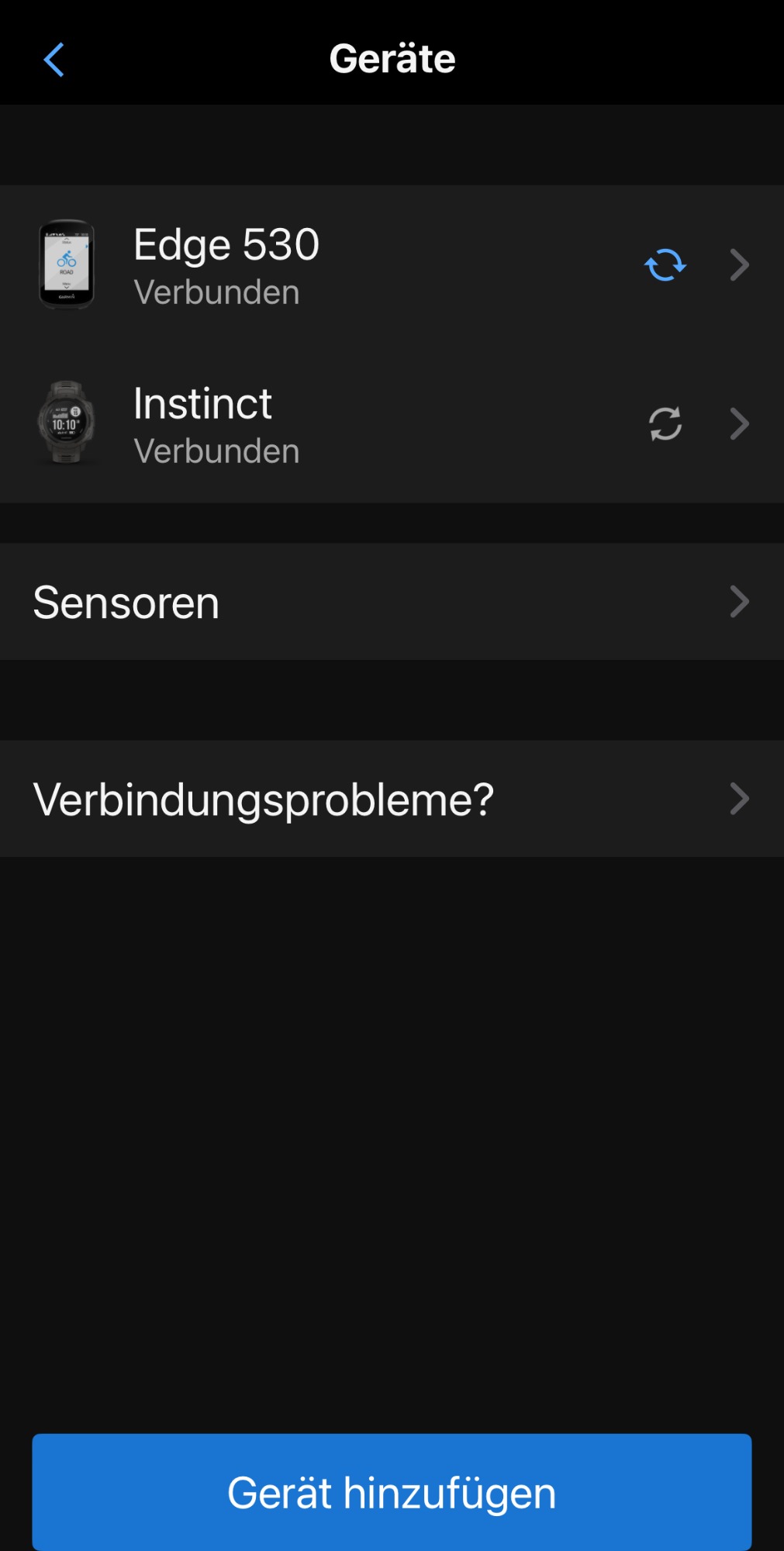
Task: Open Verbindungsprobleme? help
Action: [x=392, y=799]
